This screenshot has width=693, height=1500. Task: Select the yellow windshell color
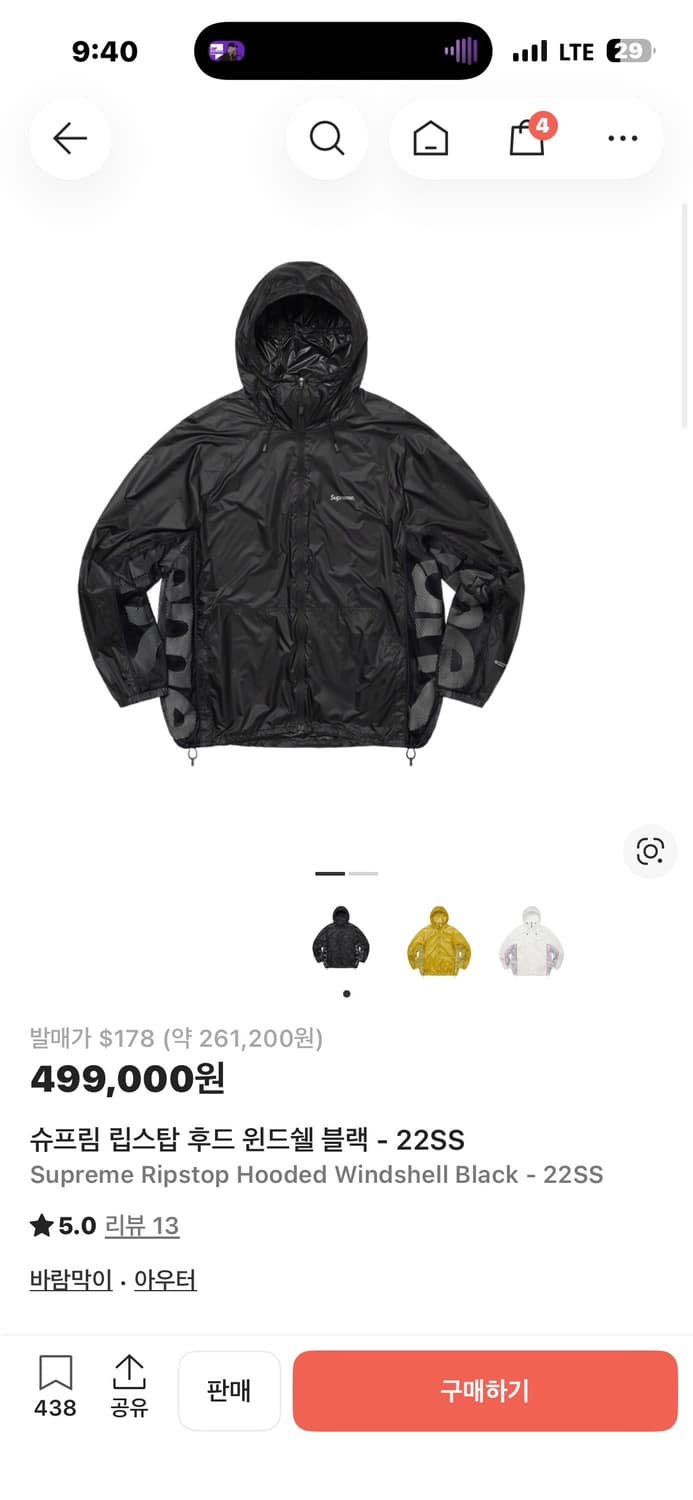click(x=438, y=940)
